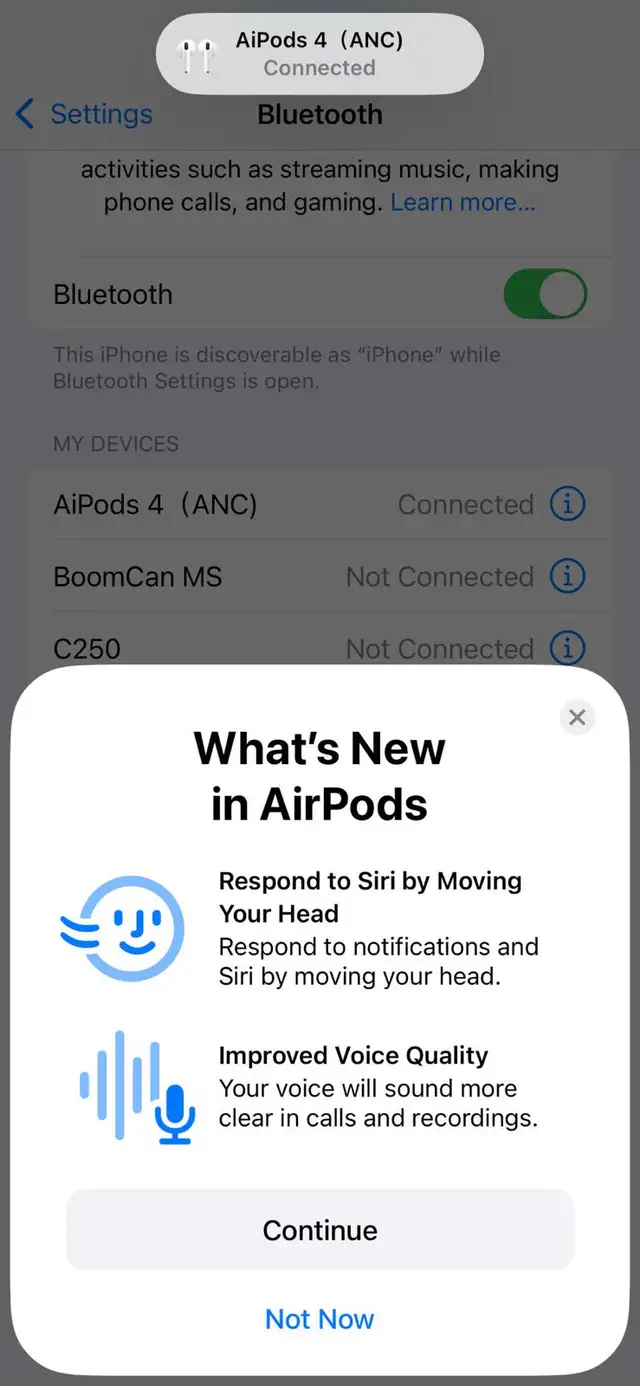Choose Not Now
Image resolution: width=640 pixels, height=1386 pixels.
(x=320, y=1319)
